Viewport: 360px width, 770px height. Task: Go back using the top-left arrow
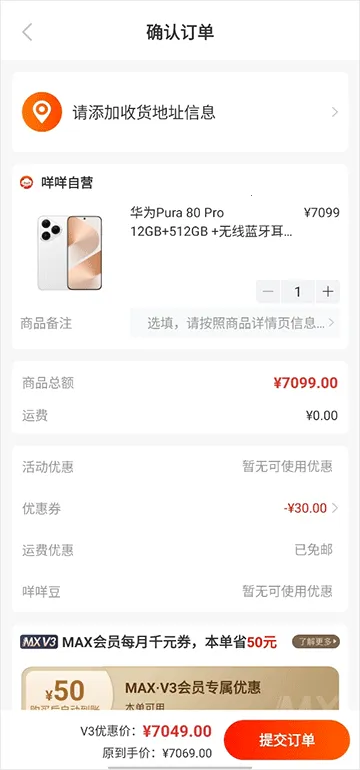click(28, 32)
